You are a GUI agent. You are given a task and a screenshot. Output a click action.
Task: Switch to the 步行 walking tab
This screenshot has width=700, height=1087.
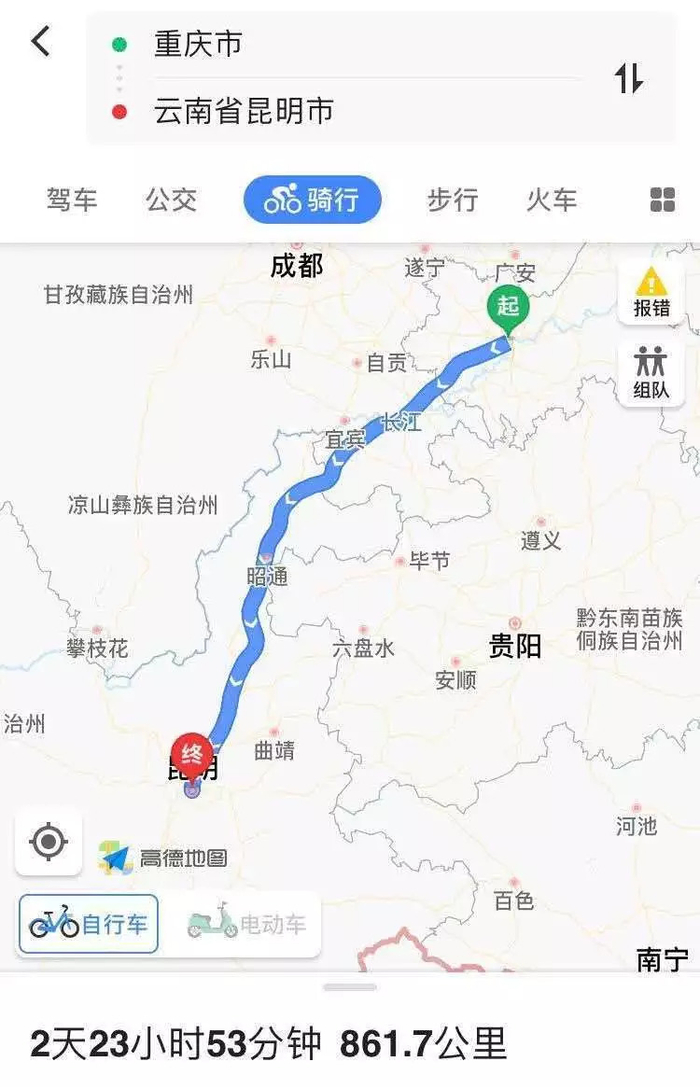453,200
